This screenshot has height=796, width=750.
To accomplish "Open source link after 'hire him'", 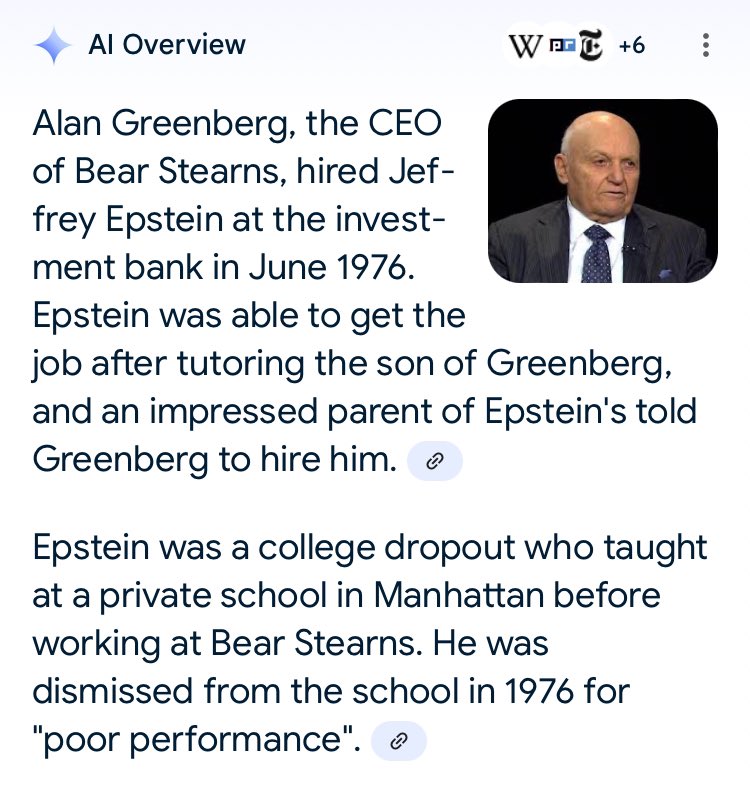I will tap(435, 461).
